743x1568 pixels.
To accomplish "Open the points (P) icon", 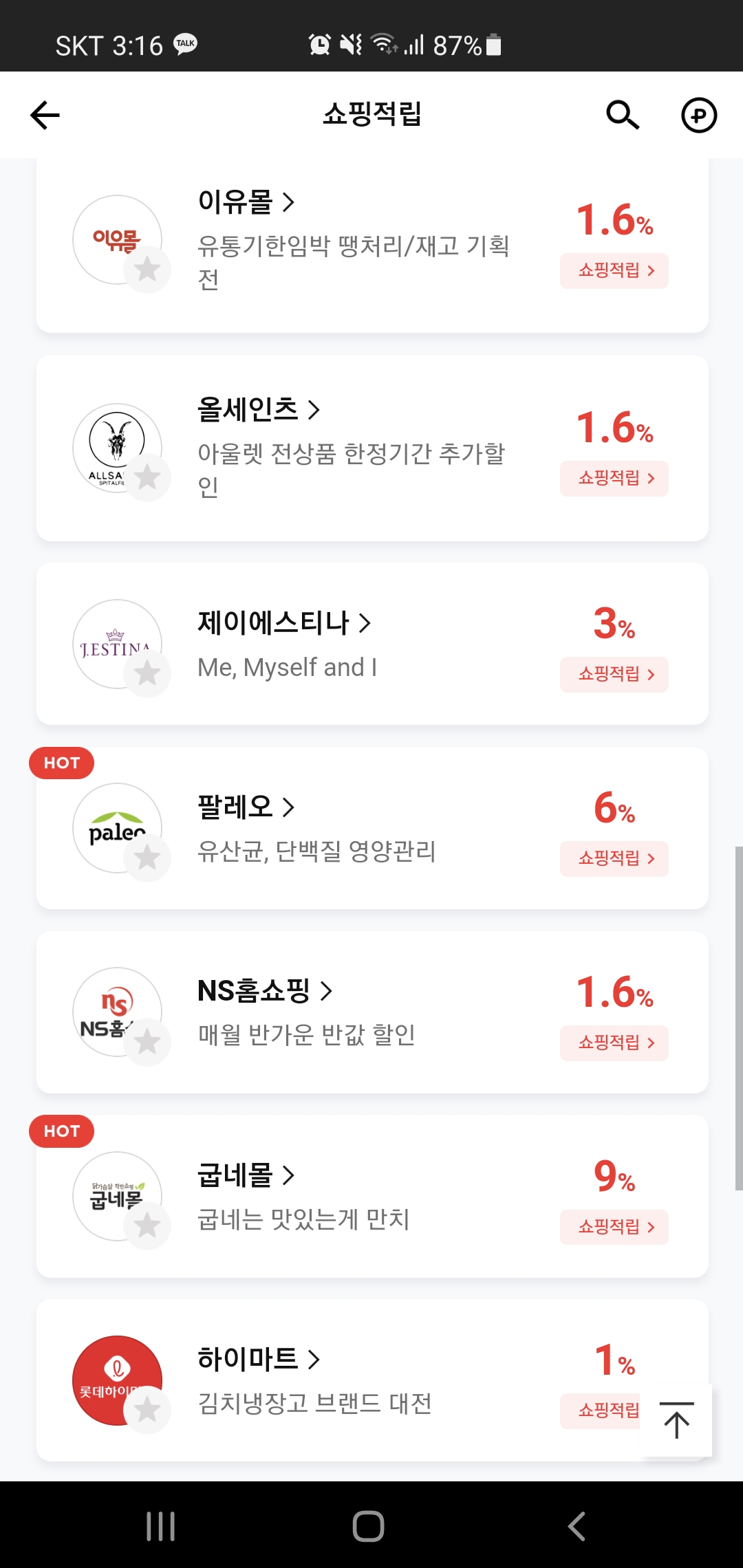I will (x=699, y=115).
